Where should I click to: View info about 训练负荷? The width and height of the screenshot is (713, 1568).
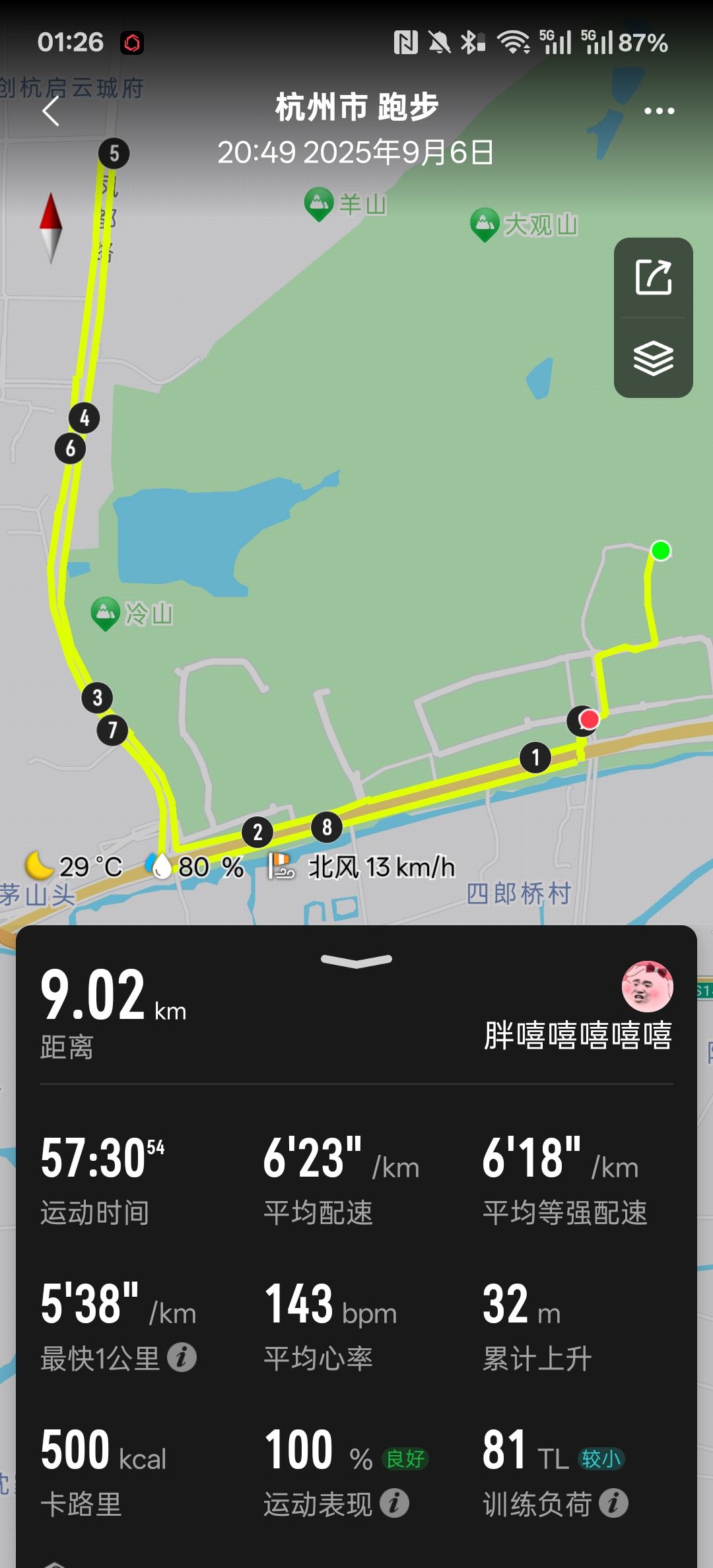point(613,1503)
